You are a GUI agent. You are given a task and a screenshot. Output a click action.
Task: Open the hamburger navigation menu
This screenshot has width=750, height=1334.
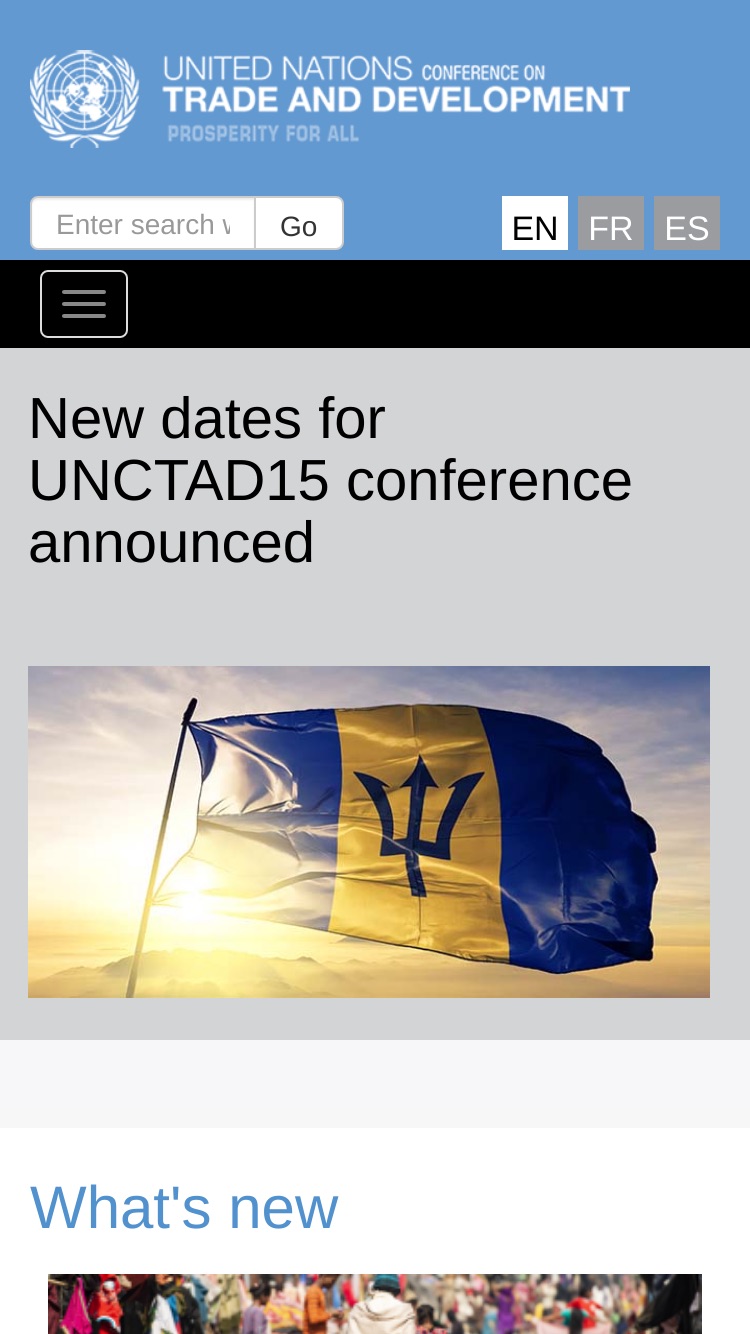84,304
